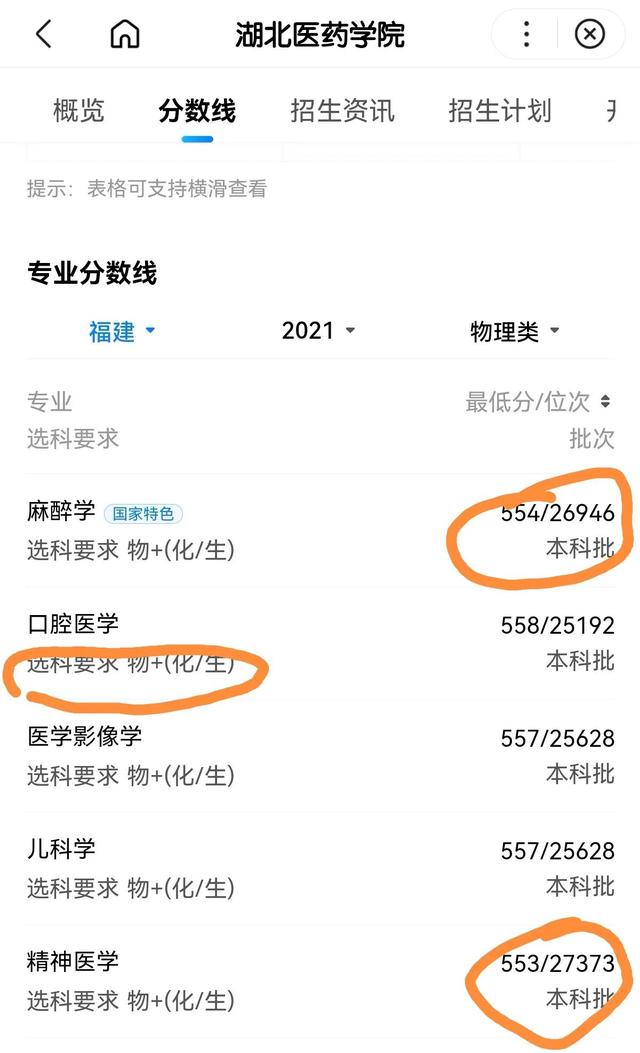This screenshot has width=640, height=1053.
Task: Select the 分数线 tab
Action: coord(197,110)
